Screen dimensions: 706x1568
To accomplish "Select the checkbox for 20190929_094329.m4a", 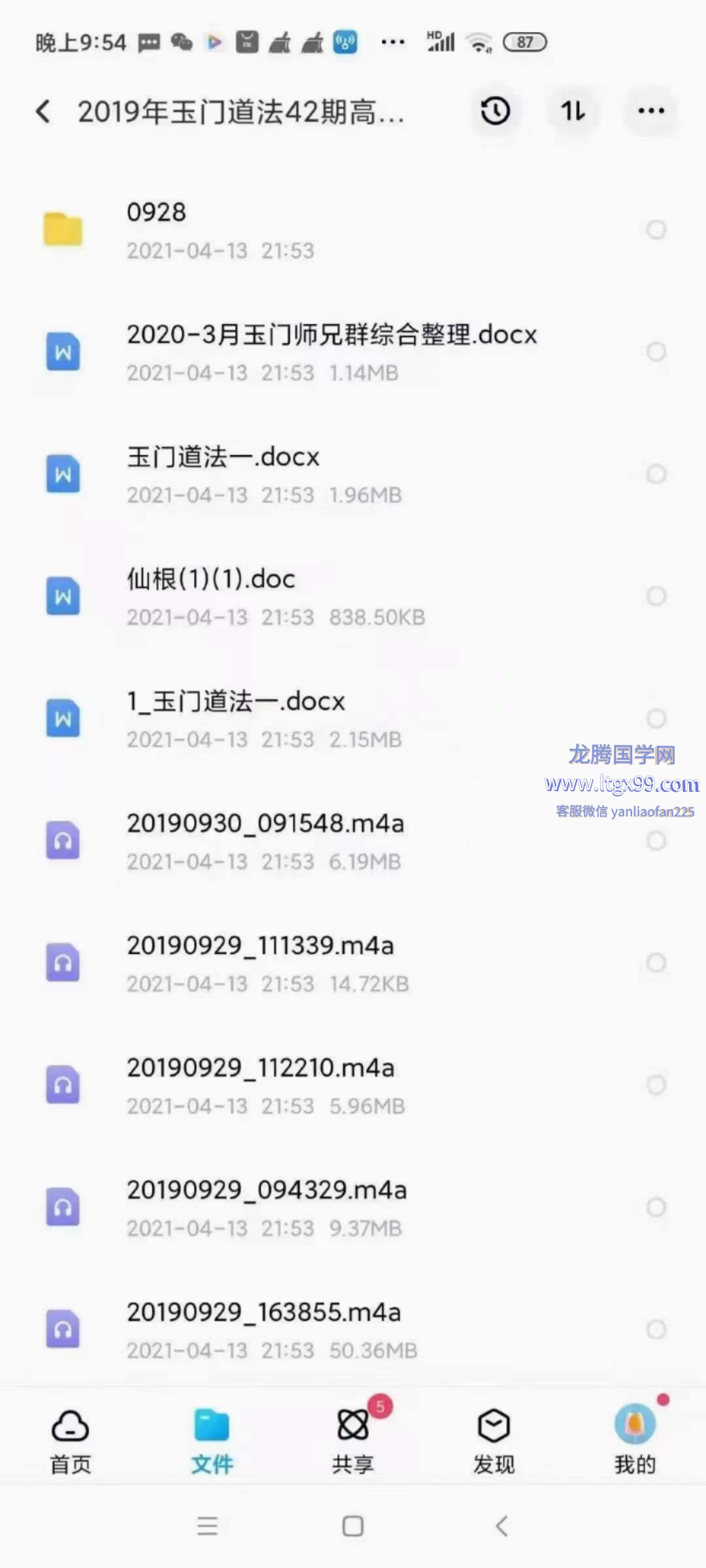I will [x=656, y=1207].
